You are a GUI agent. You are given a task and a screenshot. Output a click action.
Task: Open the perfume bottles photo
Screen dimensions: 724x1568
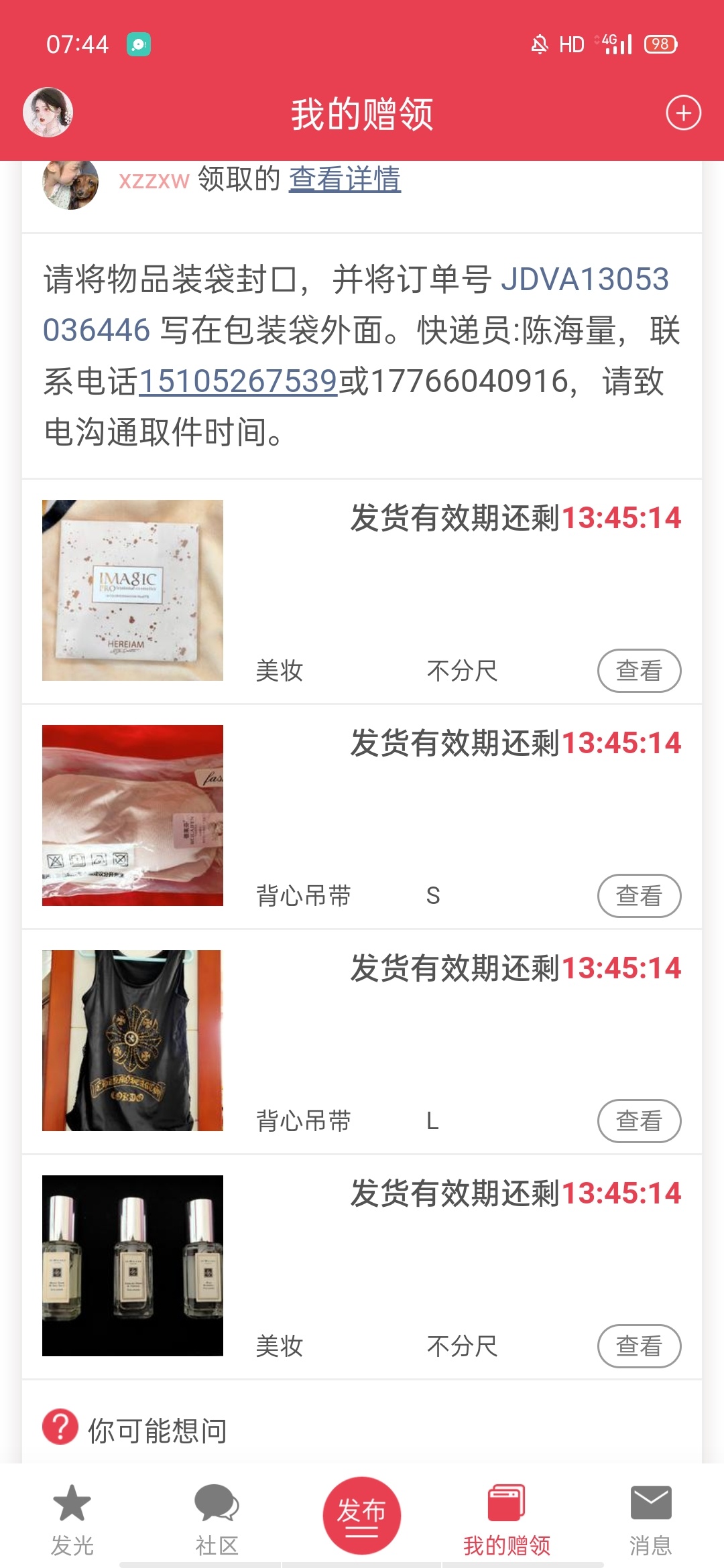(x=133, y=1266)
